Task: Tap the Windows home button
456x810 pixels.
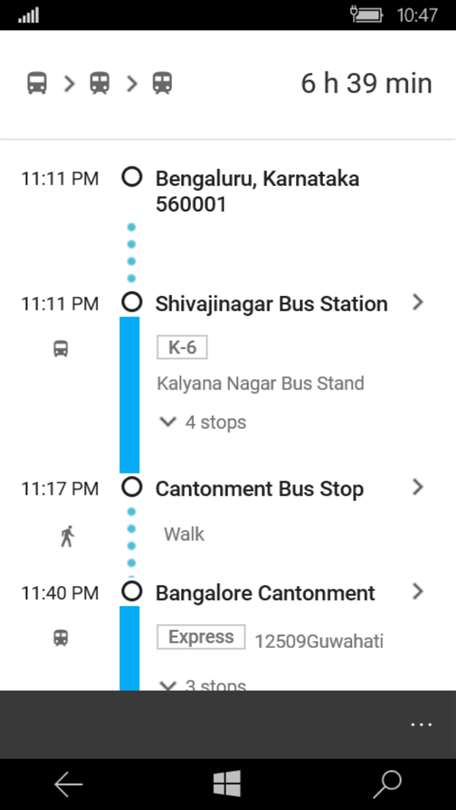Action: tap(227, 783)
